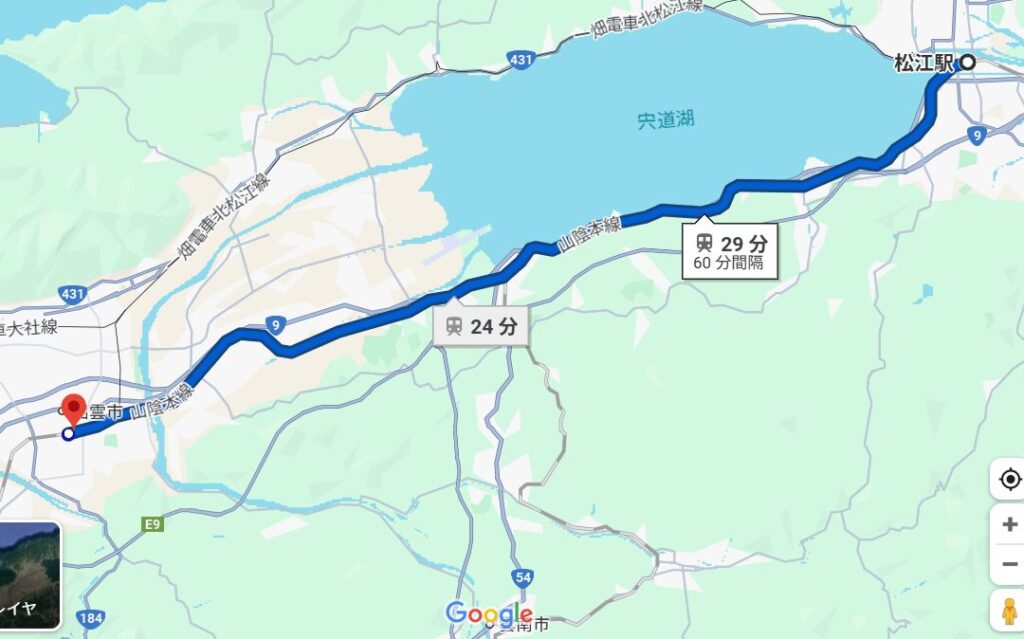Zoom in with the plus button
The image size is (1024, 639).
point(1008,523)
